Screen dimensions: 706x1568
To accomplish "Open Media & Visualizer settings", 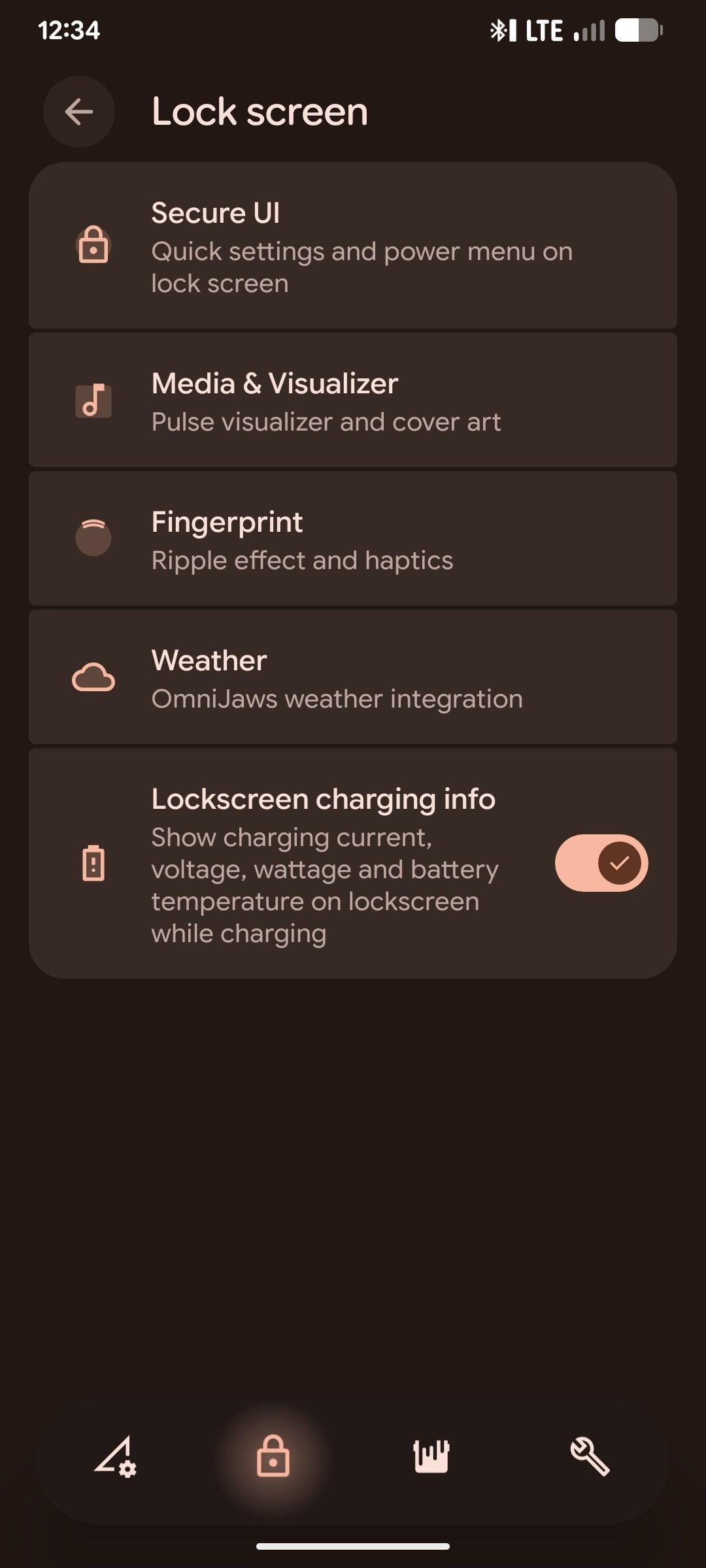I will point(353,400).
